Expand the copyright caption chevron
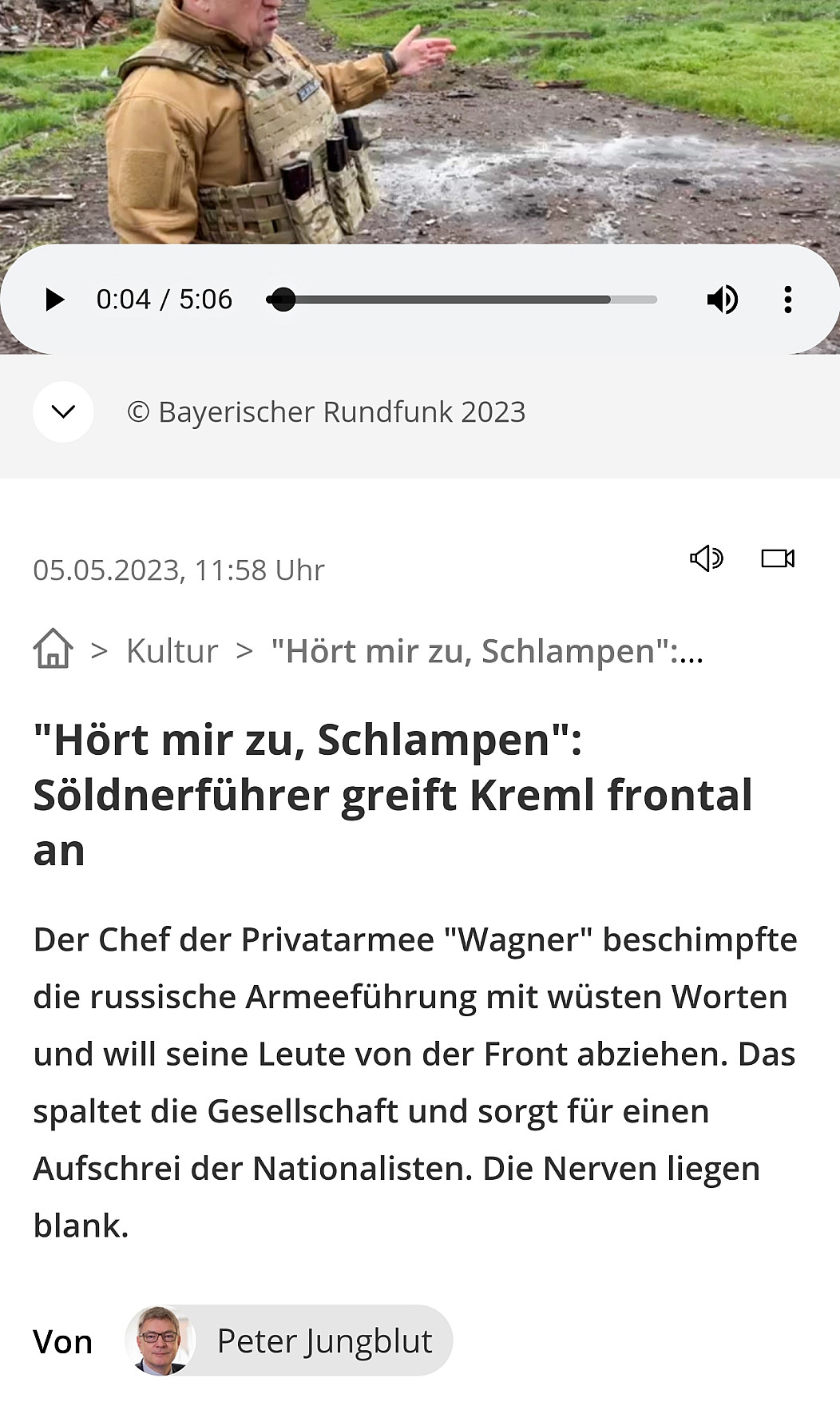840x1418 pixels. coord(63,411)
